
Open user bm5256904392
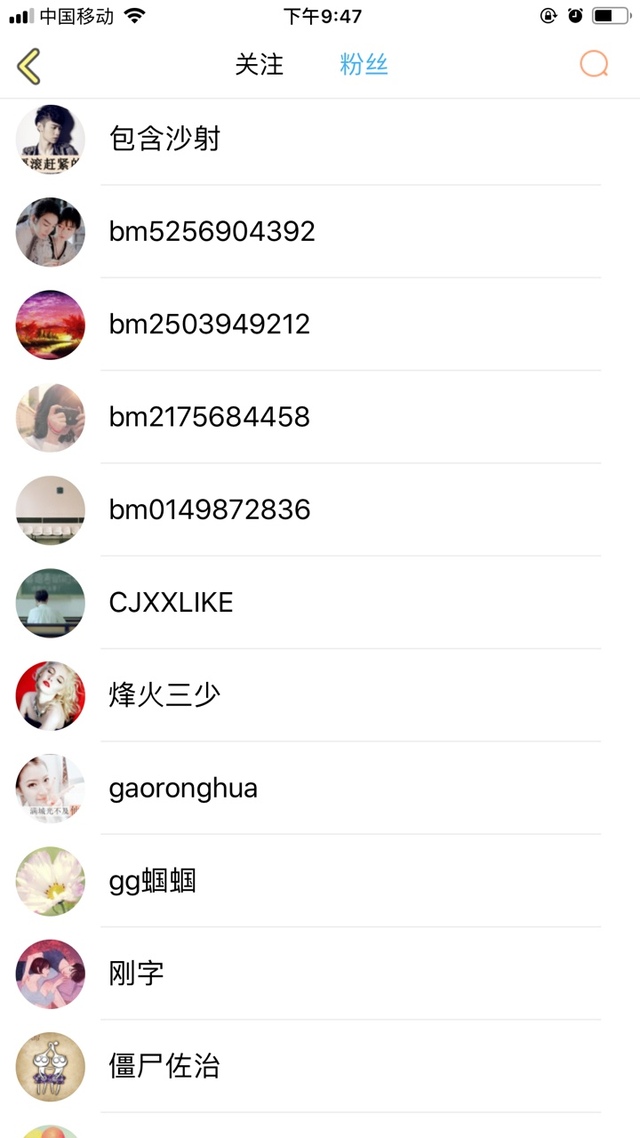click(x=212, y=232)
